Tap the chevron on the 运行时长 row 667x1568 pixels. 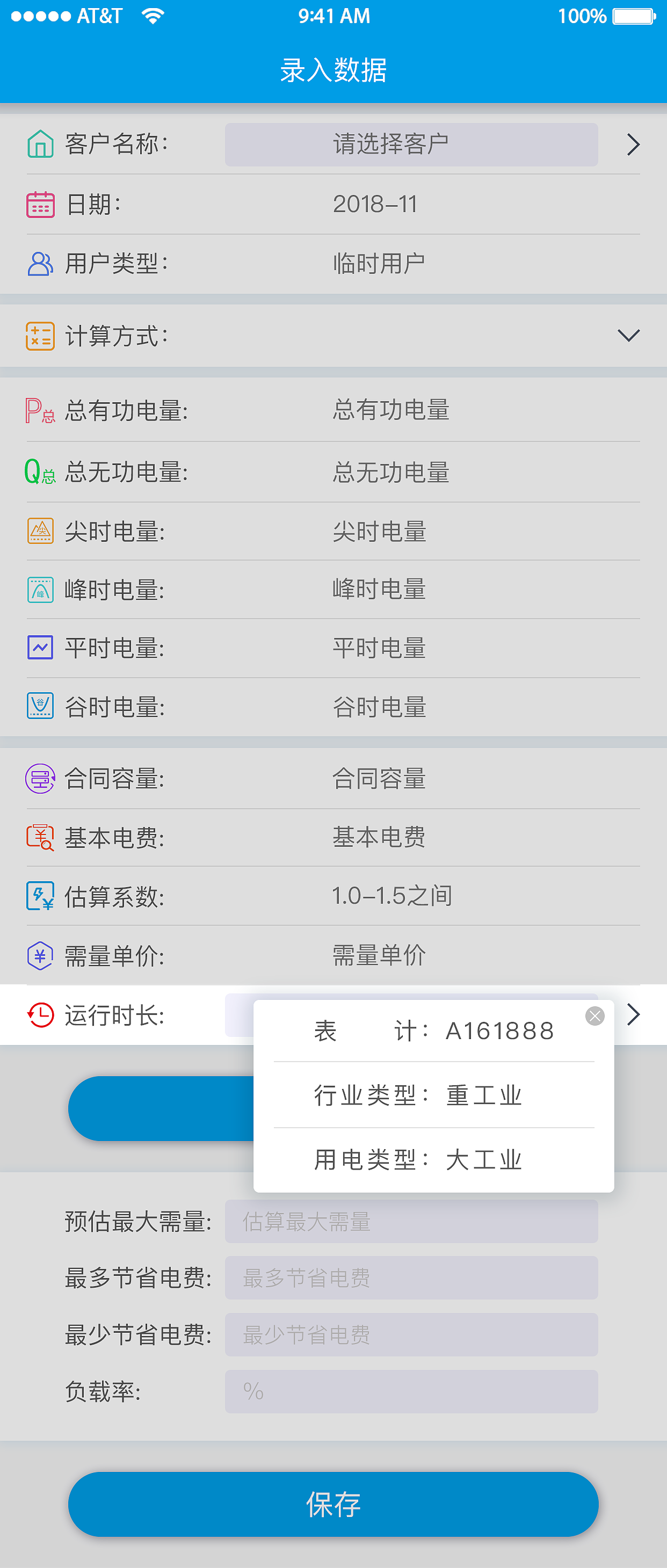(633, 1015)
